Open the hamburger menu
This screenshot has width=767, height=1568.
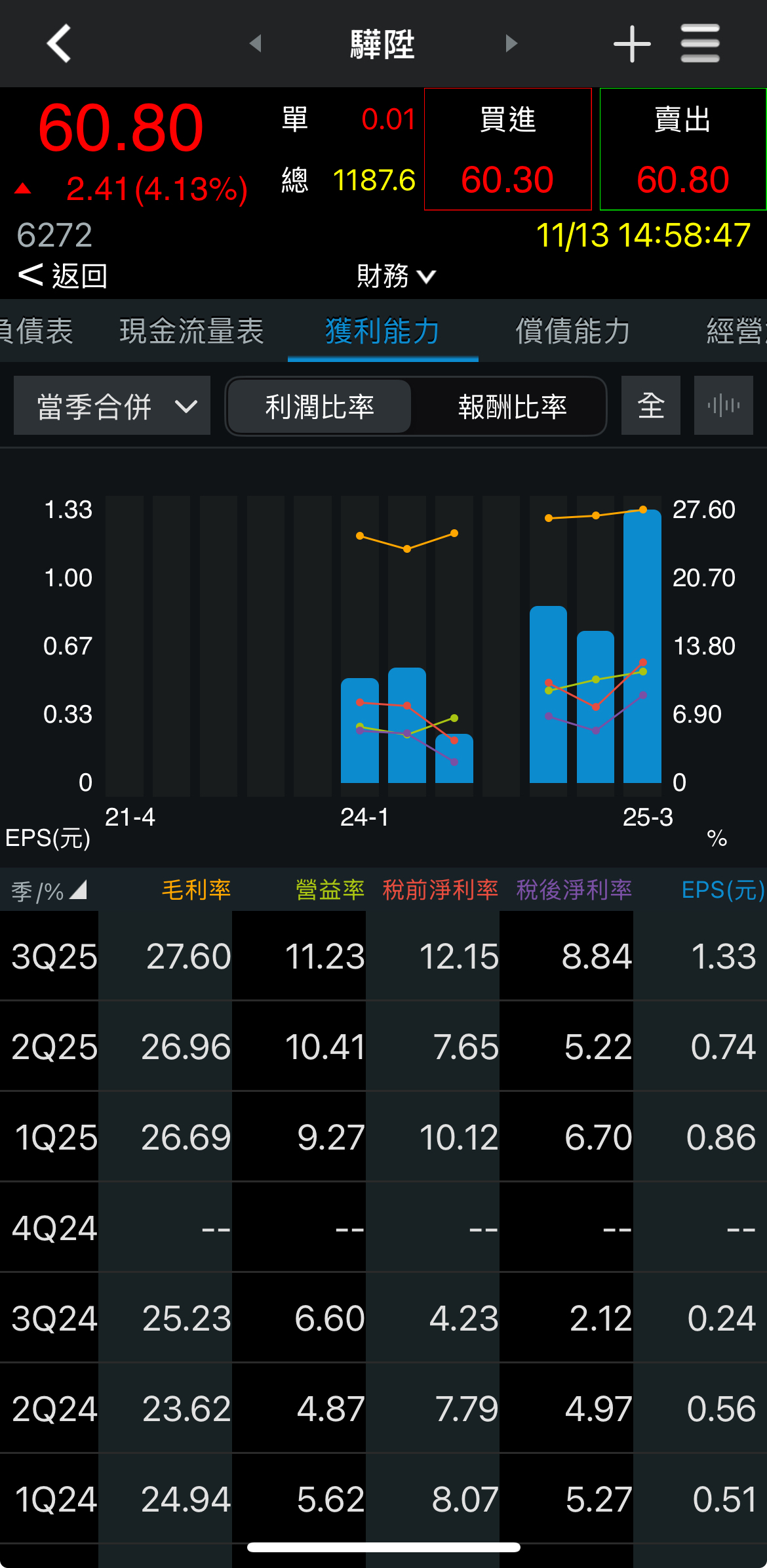coord(700,44)
